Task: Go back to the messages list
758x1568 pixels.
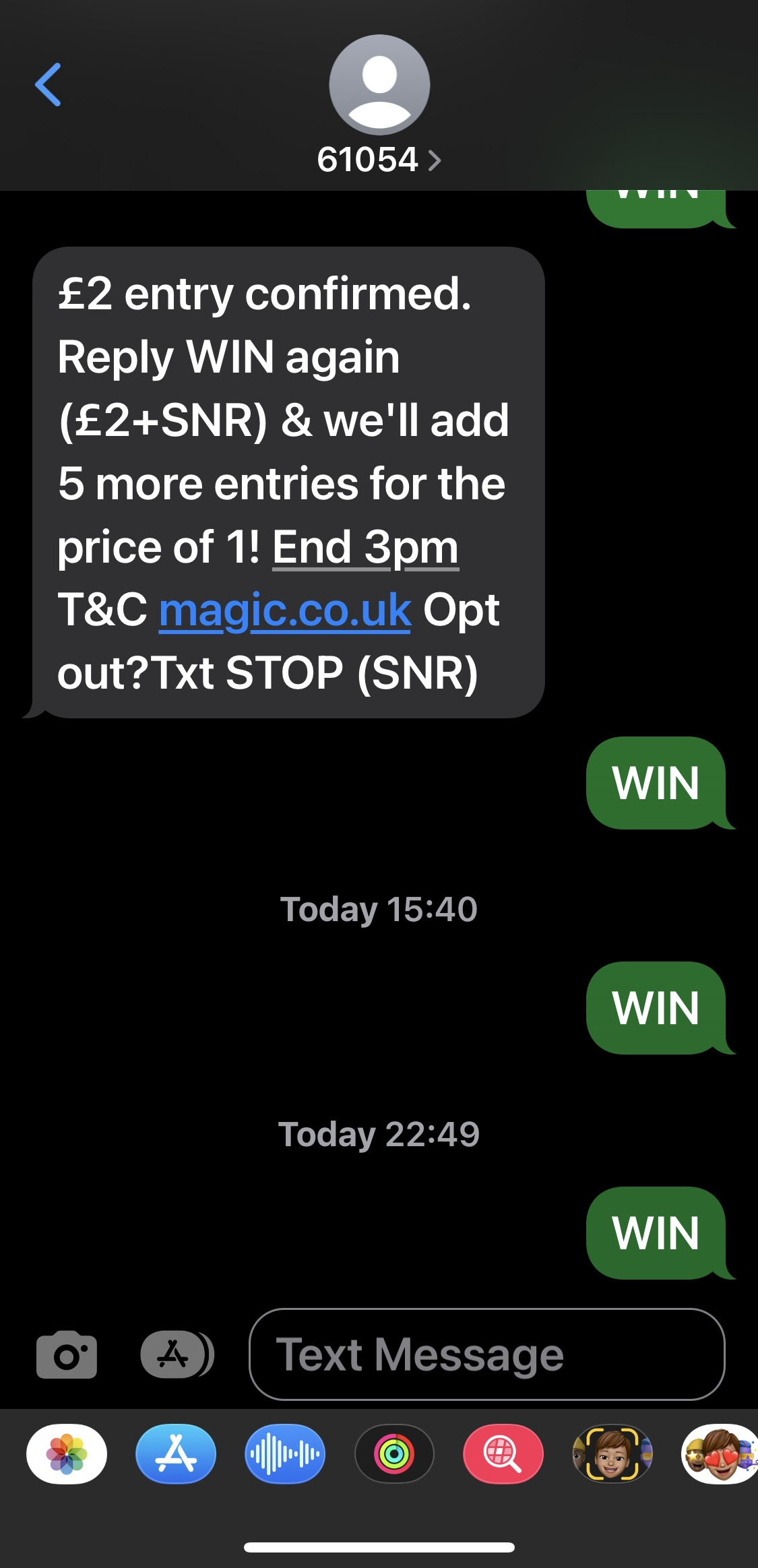Action: 48,85
